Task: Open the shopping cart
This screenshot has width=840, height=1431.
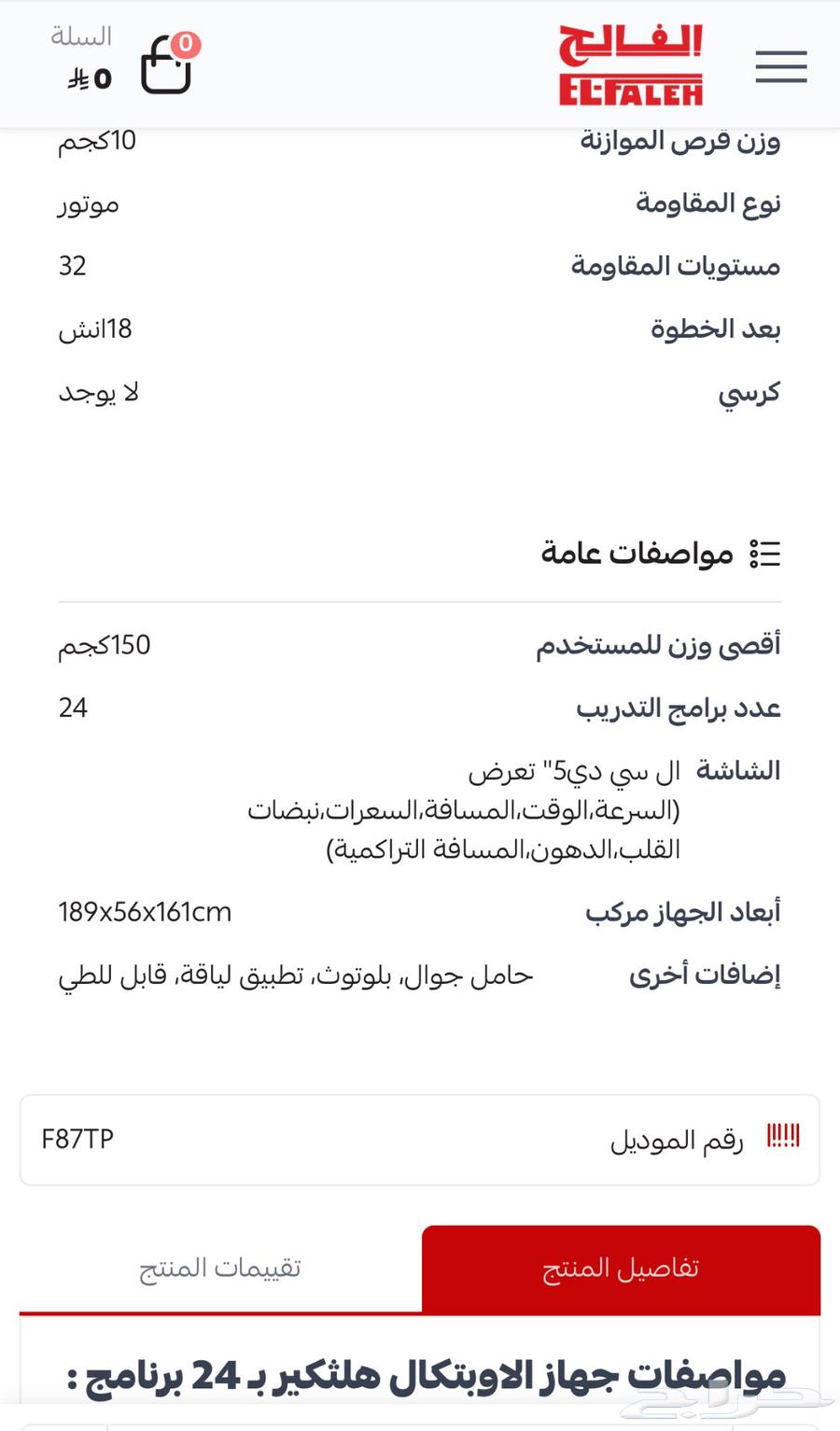Action: point(166,66)
